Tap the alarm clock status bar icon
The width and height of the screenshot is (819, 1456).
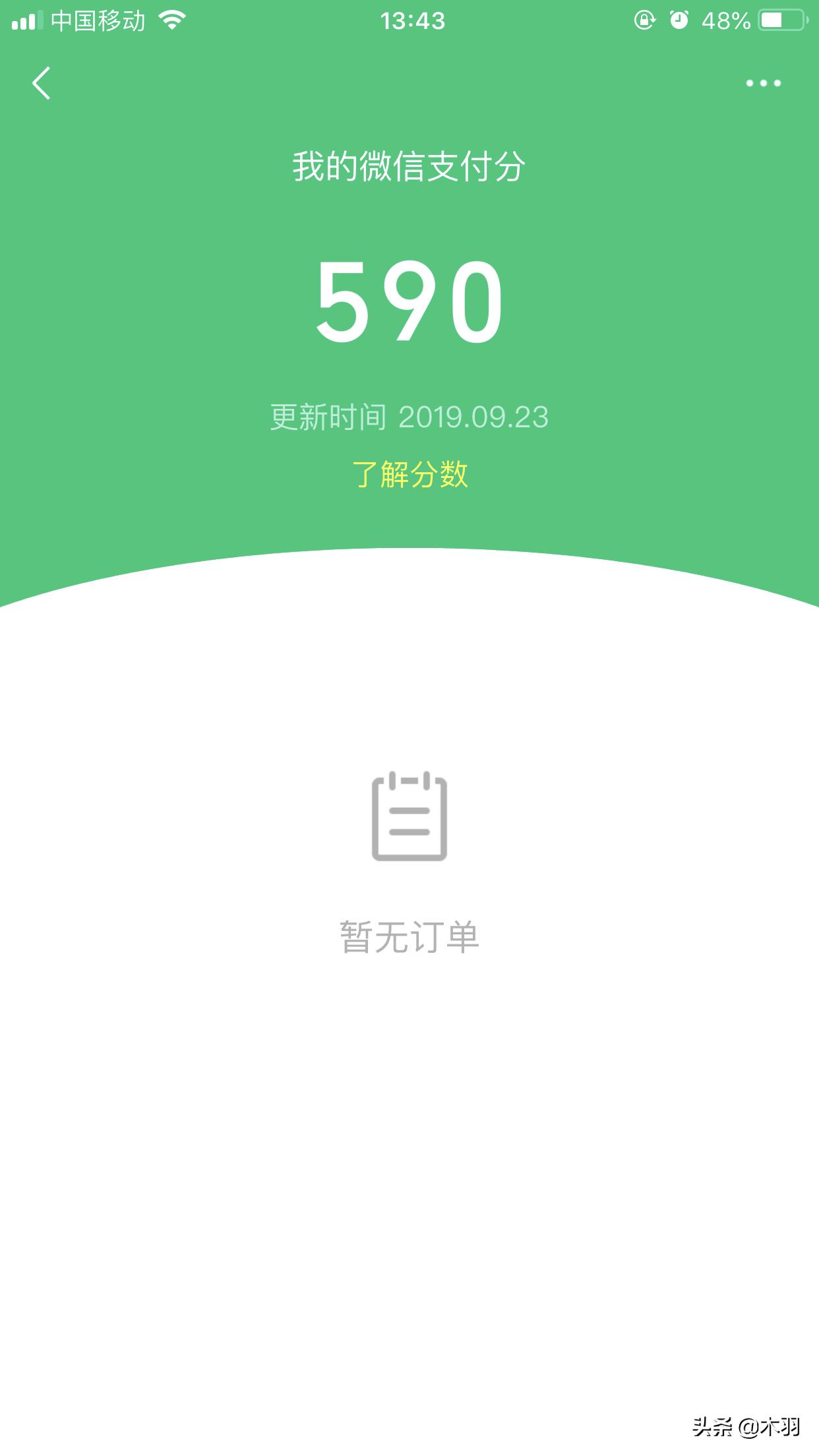(679, 20)
